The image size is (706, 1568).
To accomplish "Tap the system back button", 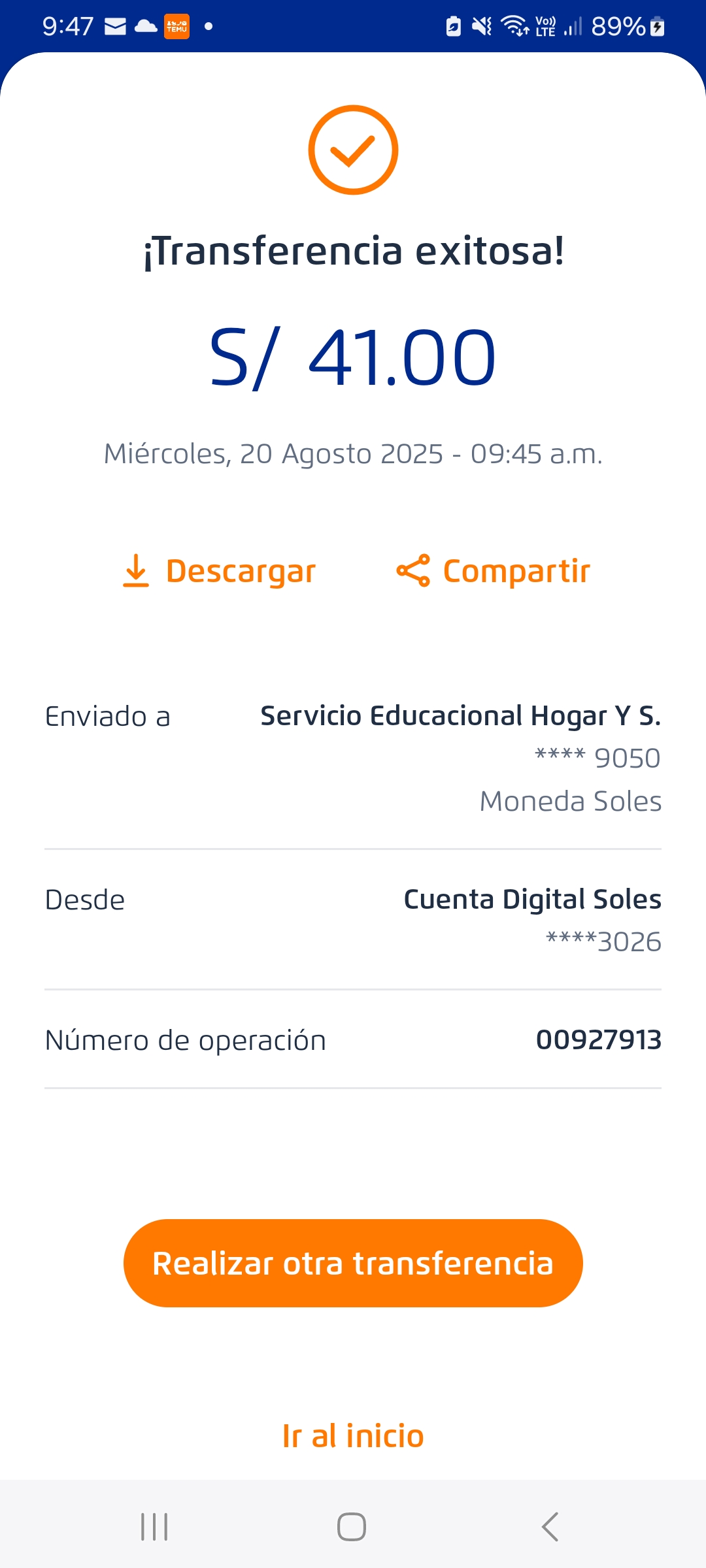I will click(x=550, y=1527).
